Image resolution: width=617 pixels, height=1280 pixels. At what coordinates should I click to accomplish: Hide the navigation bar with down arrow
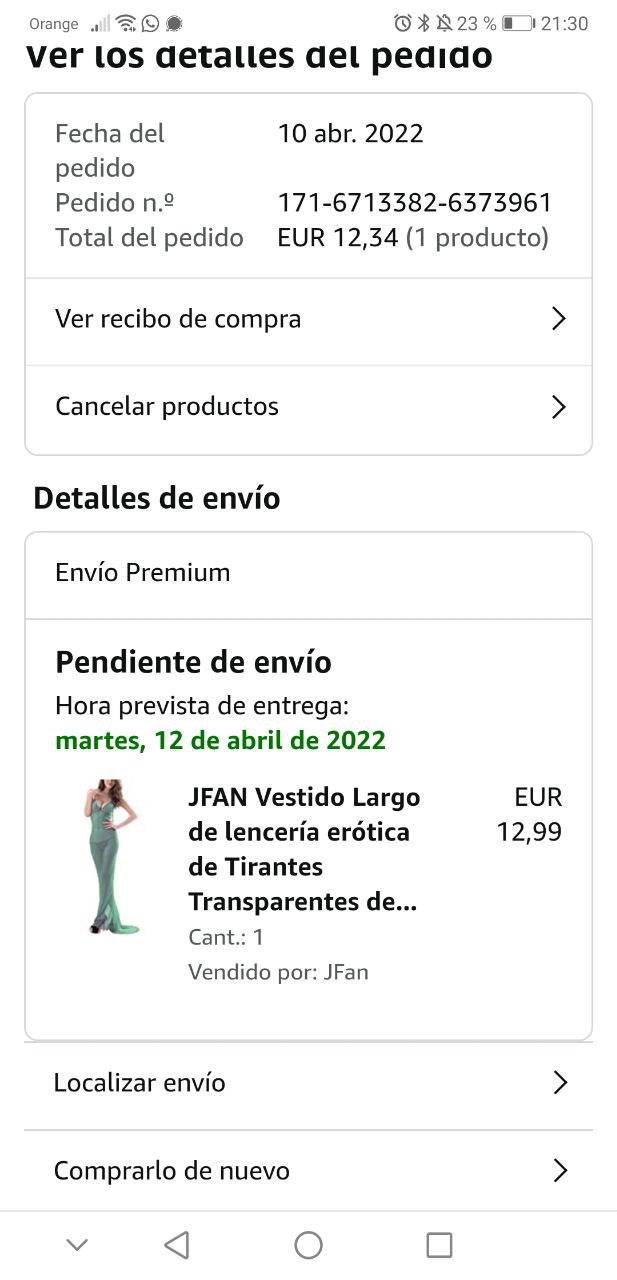(x=77, y=1245)
